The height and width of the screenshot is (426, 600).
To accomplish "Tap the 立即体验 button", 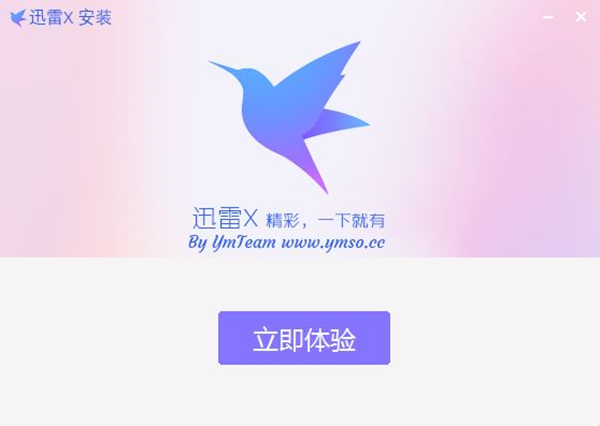I will pyautogui.click(x=304, y=339).
